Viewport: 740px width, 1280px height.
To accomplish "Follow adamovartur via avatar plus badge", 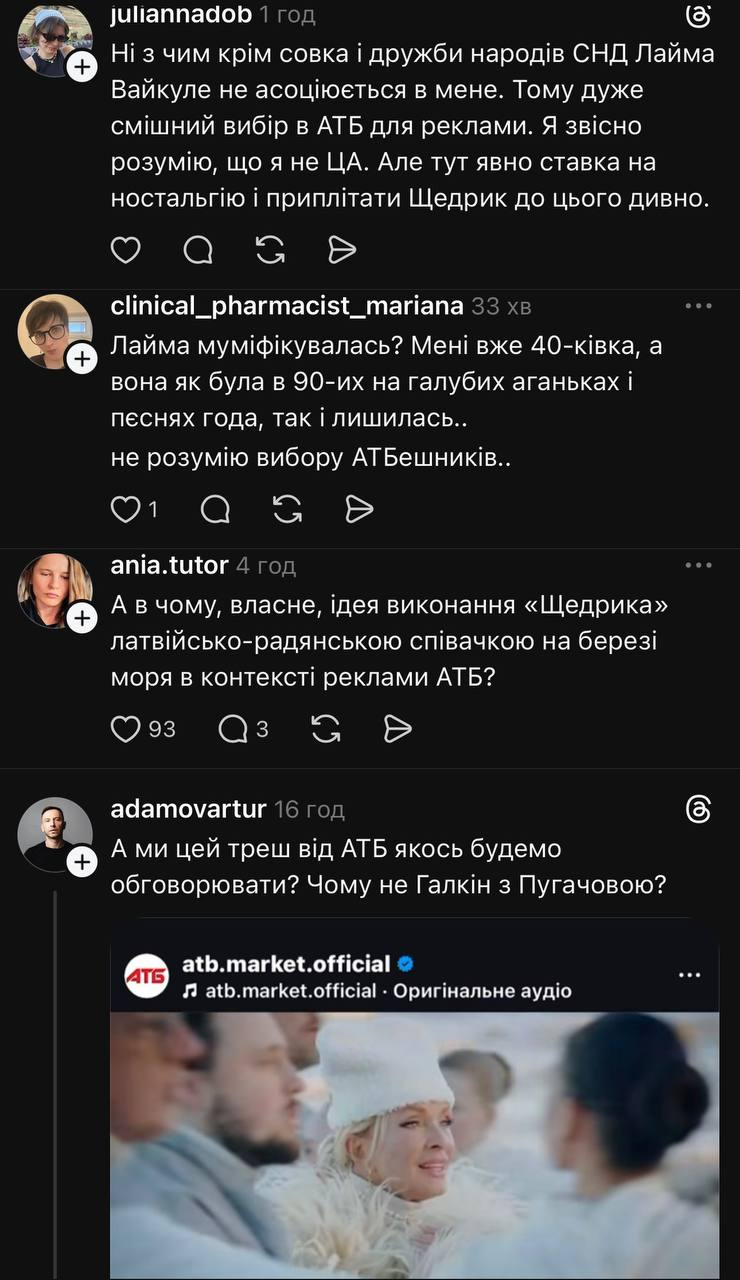I will 81,860.
